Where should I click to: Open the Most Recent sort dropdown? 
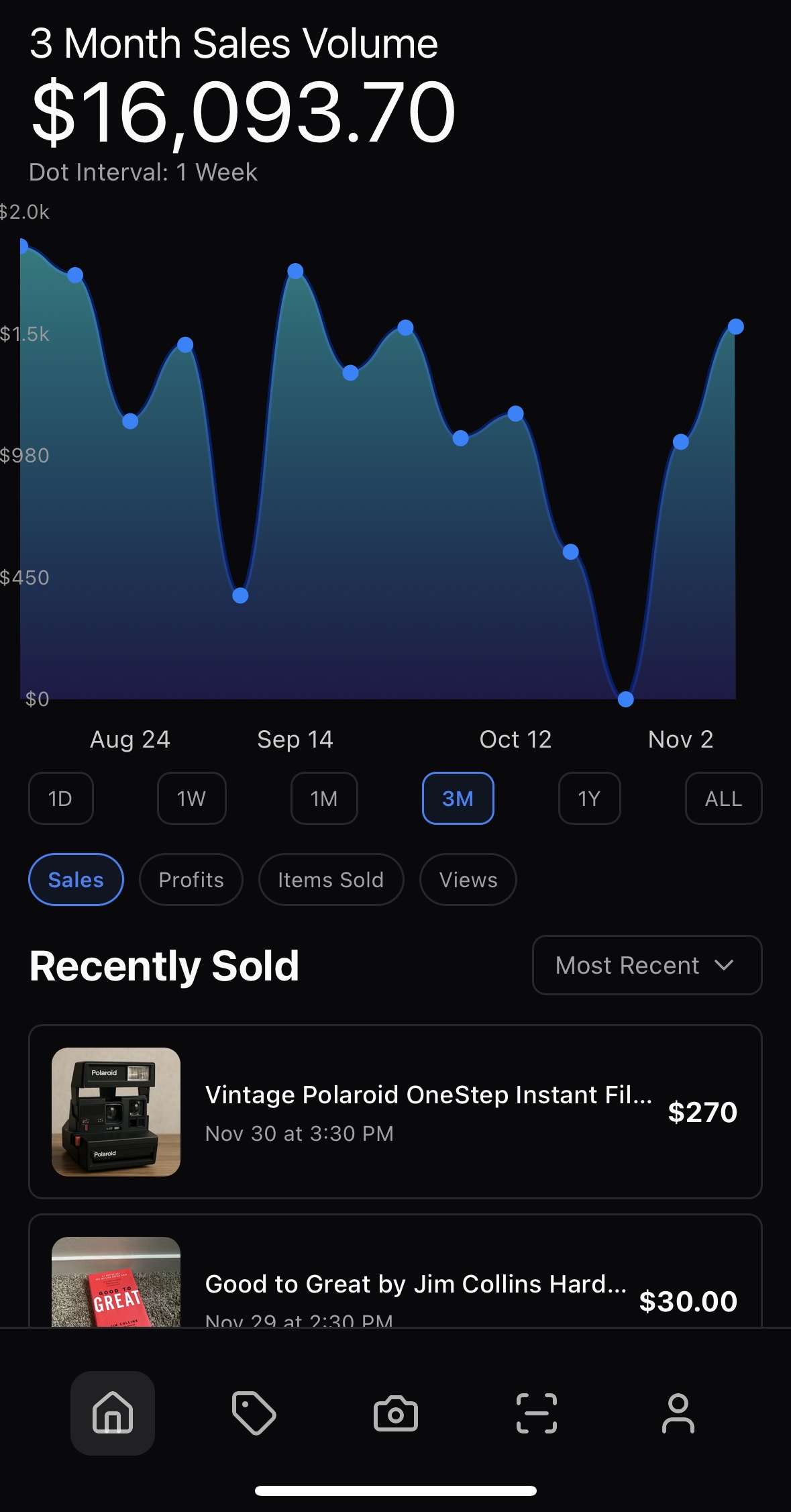645,965
